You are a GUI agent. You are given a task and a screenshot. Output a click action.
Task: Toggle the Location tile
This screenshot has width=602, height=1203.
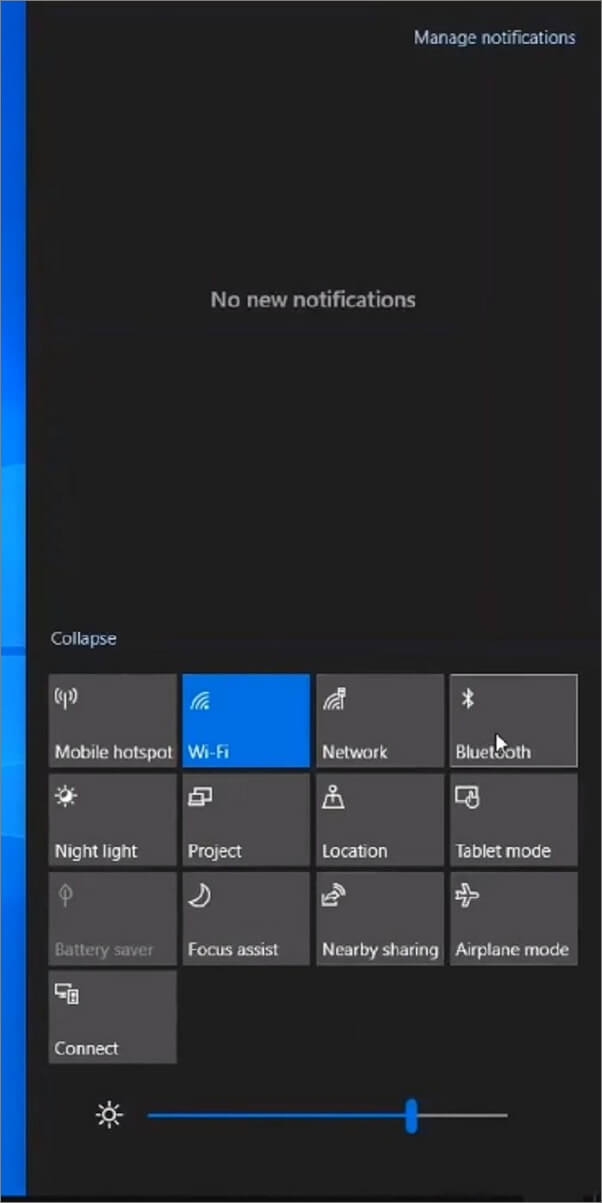pos(380,820)
